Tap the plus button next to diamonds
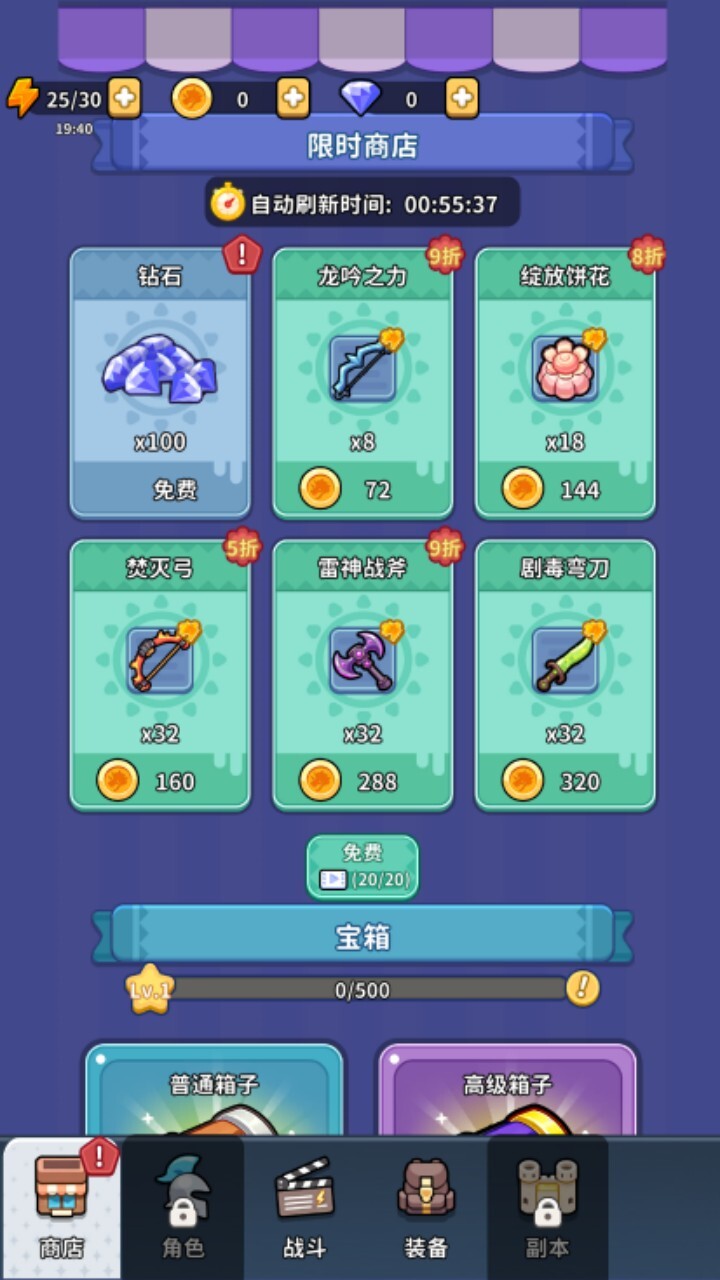The width and height of the screenshot is (720, 1280). pyautogui.click(x=461, y=98)
